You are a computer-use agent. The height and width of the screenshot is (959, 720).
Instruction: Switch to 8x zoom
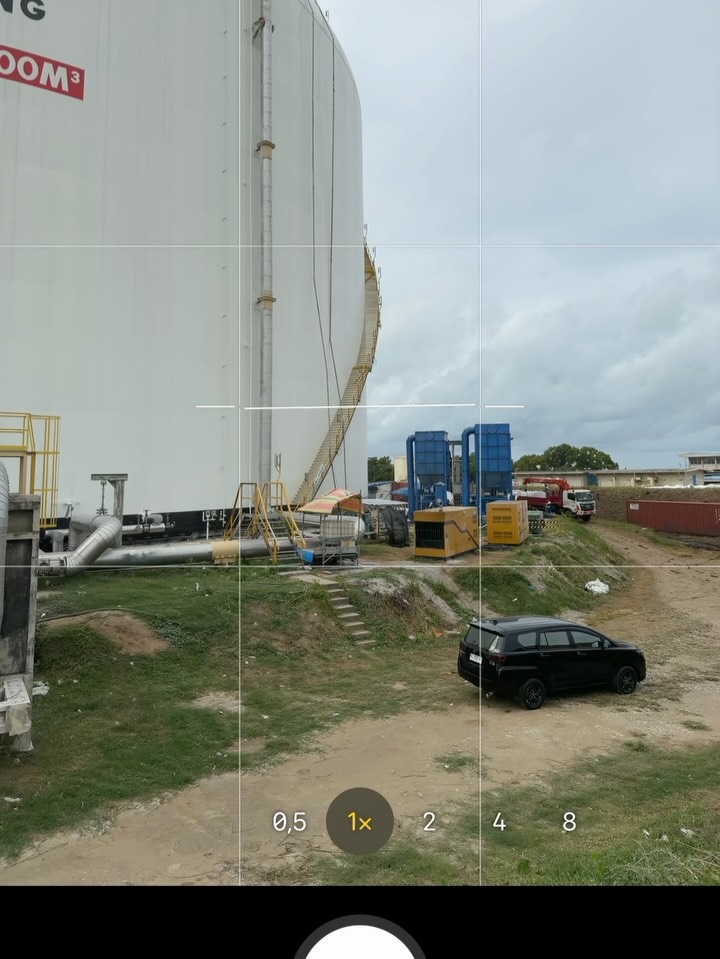(x=569, y=822)
